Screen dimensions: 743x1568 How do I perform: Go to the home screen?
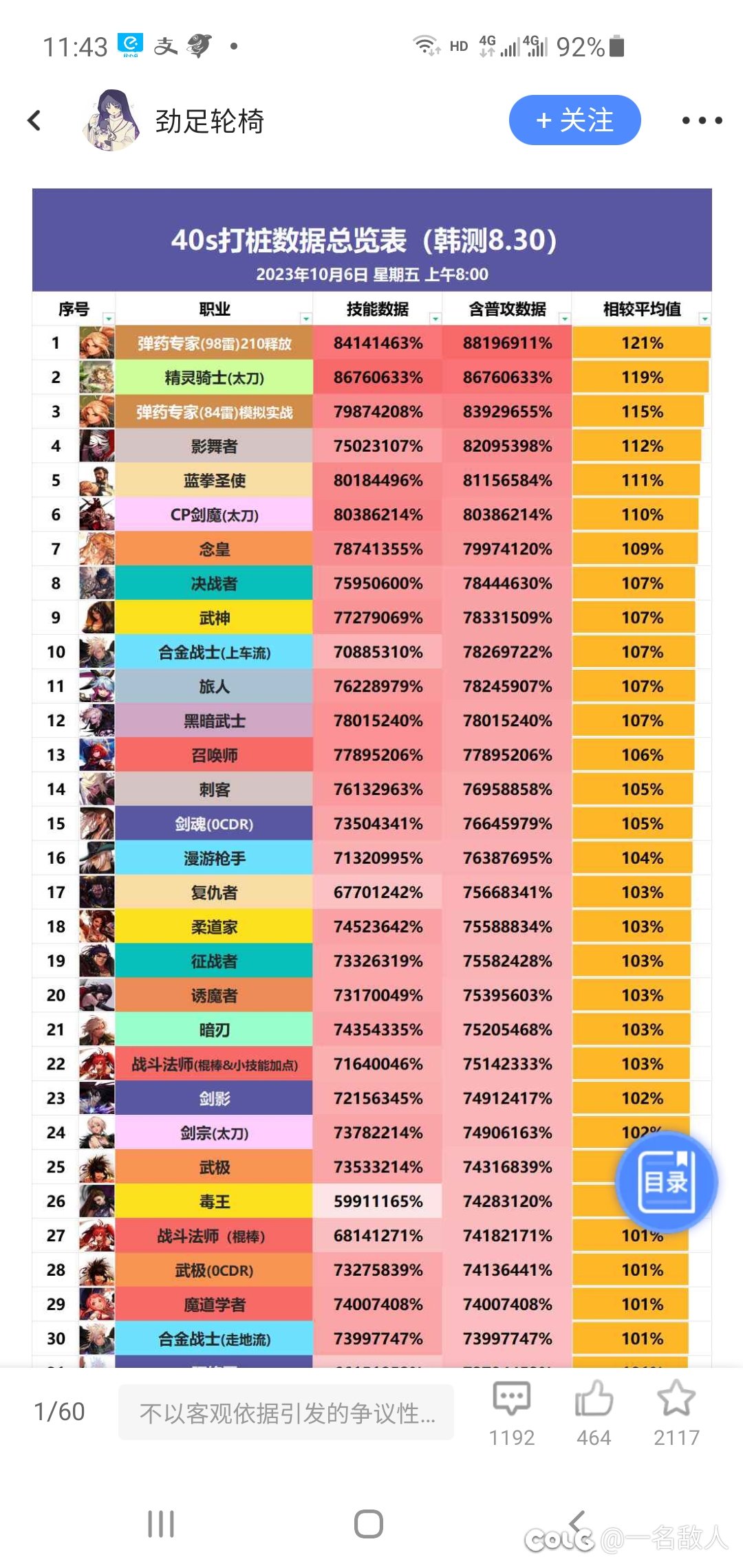tap(369, 1523)
